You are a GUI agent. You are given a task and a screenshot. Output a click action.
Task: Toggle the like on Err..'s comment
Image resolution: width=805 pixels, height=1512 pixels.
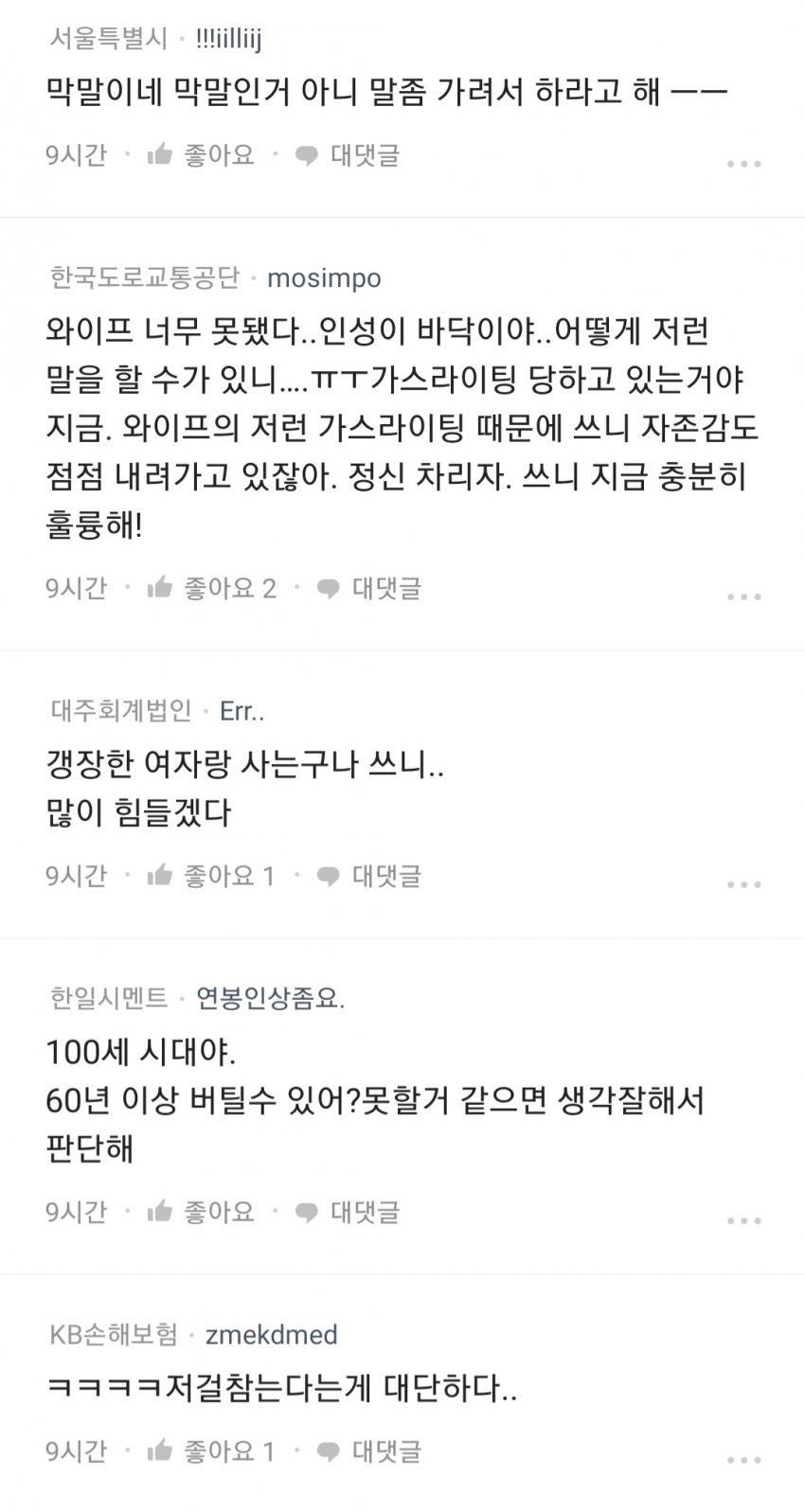pos(163,876)
